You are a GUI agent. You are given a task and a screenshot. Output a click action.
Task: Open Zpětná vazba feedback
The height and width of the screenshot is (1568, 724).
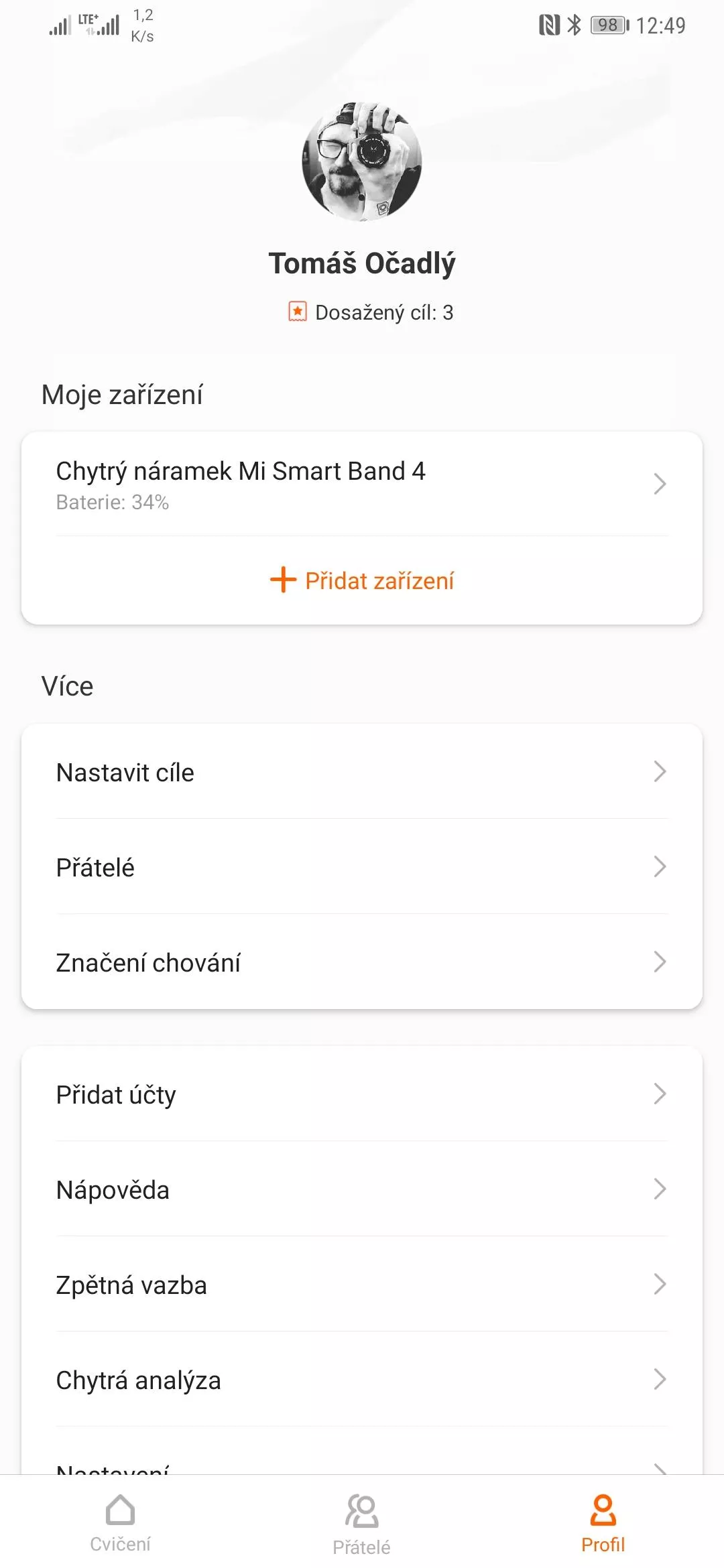point(362,1285)
